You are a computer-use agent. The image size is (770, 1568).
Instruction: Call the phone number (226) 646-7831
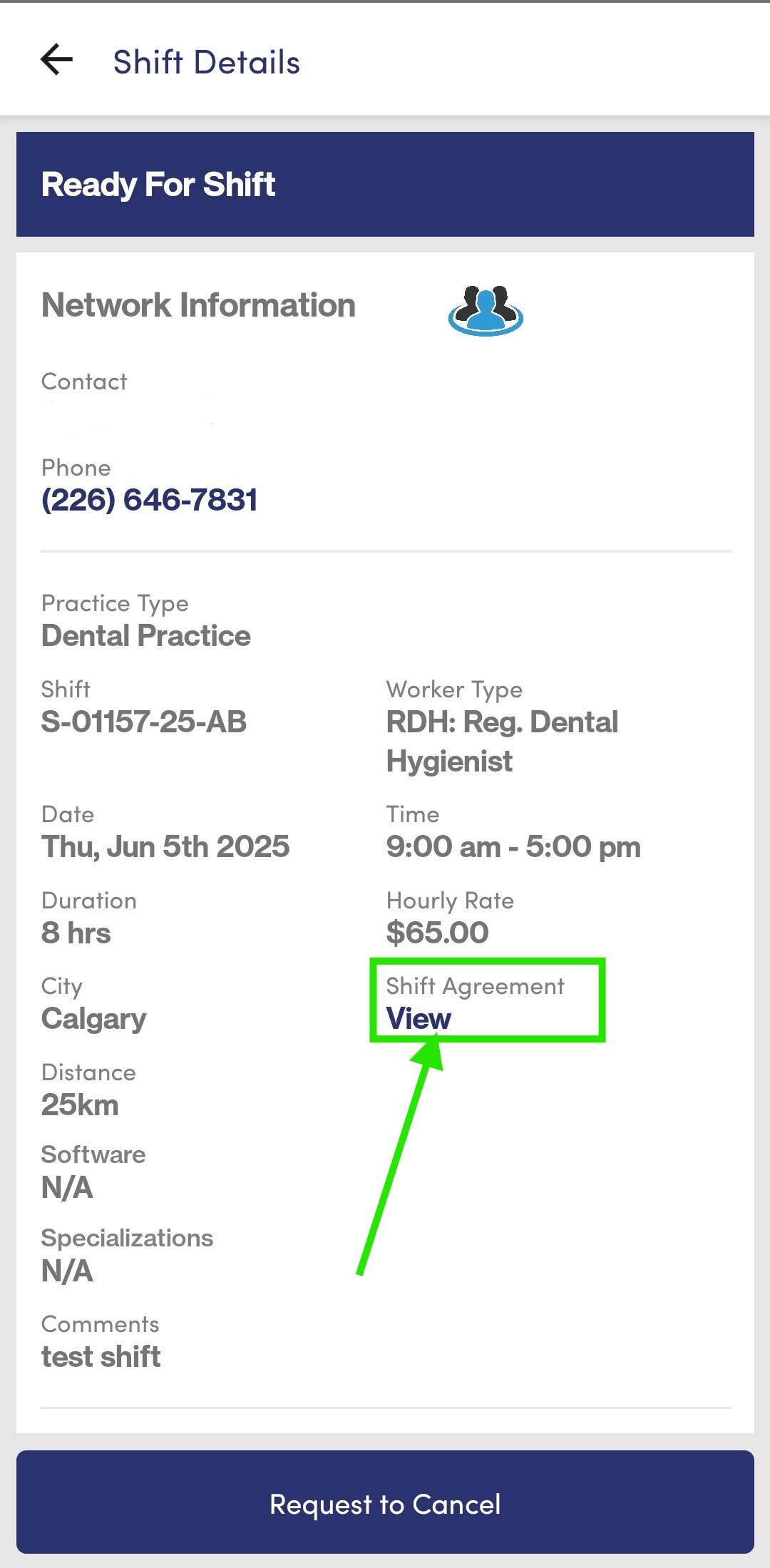(x=149, y=500)
